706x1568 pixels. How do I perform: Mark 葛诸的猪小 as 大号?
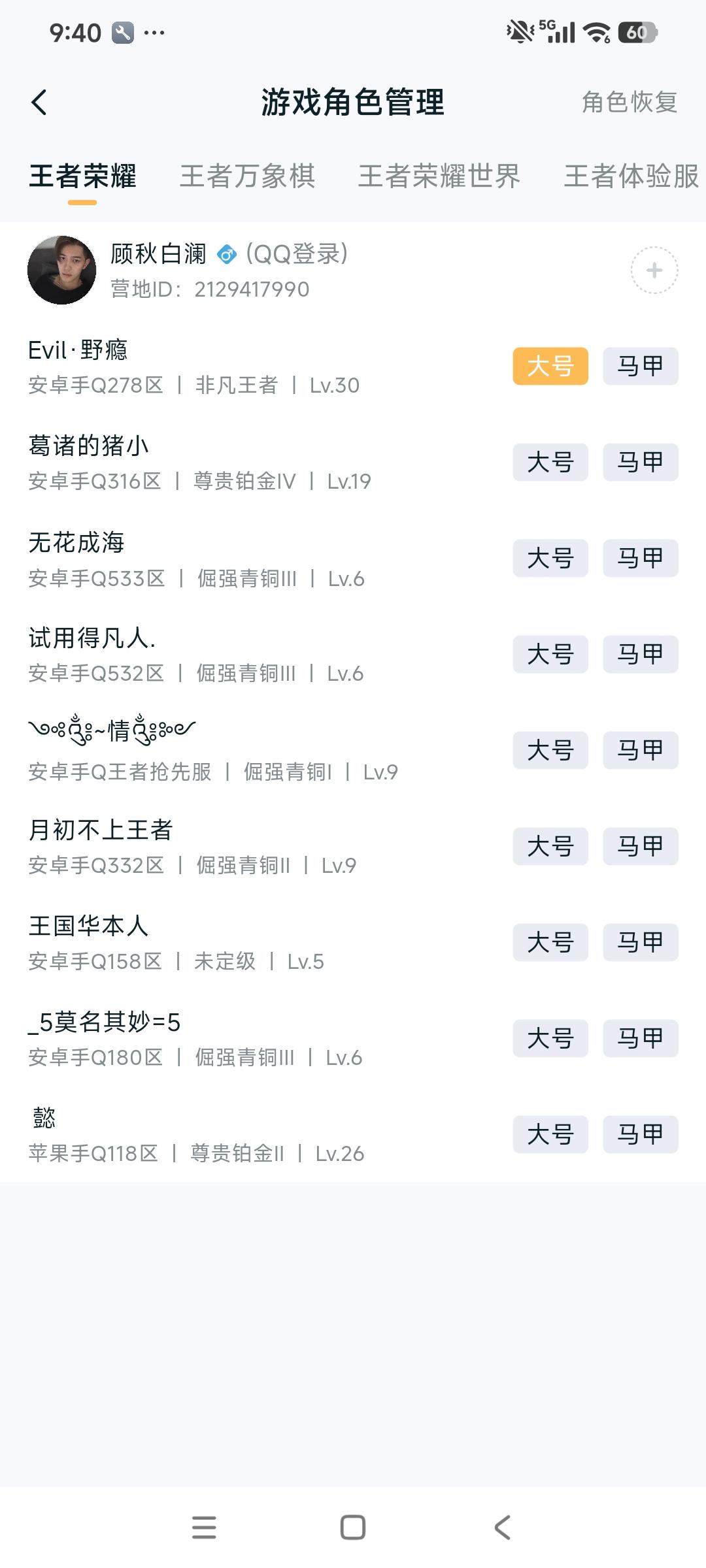click(550, 463)
